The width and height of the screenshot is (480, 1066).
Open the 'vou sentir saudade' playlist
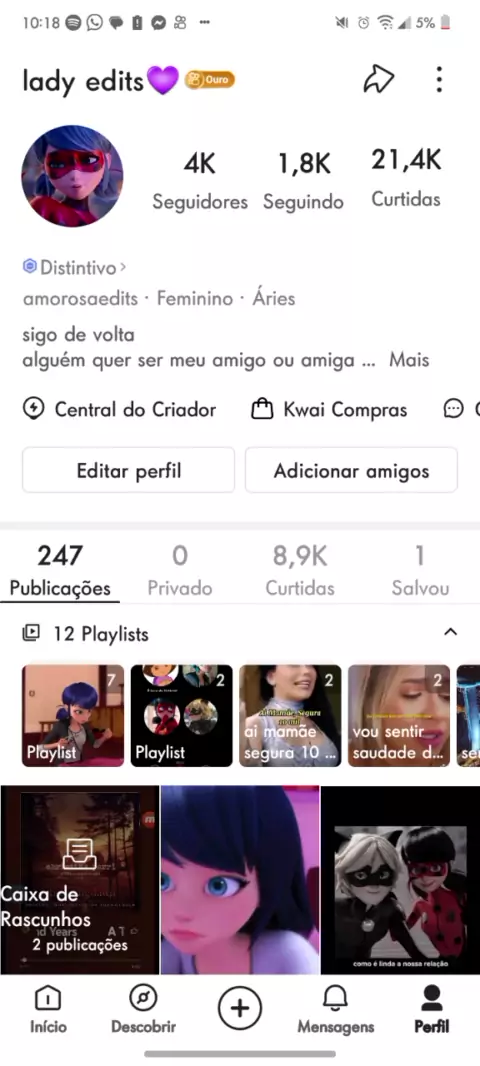coord(399,715)
